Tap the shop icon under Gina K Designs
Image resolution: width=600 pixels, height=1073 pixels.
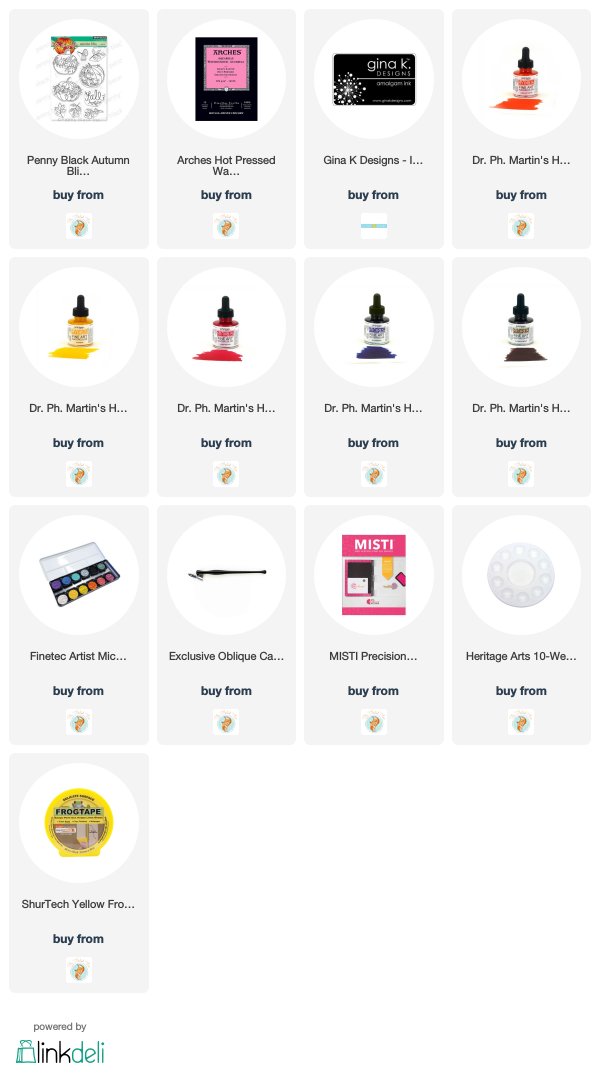(374, 226)
